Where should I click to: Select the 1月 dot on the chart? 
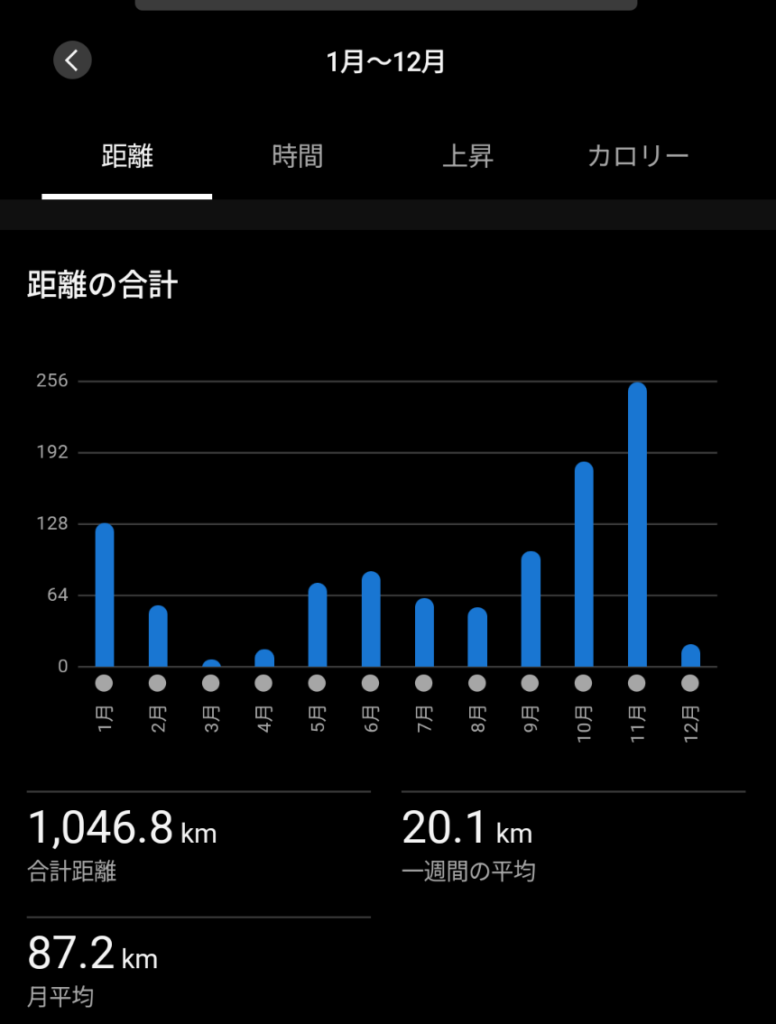104,684
